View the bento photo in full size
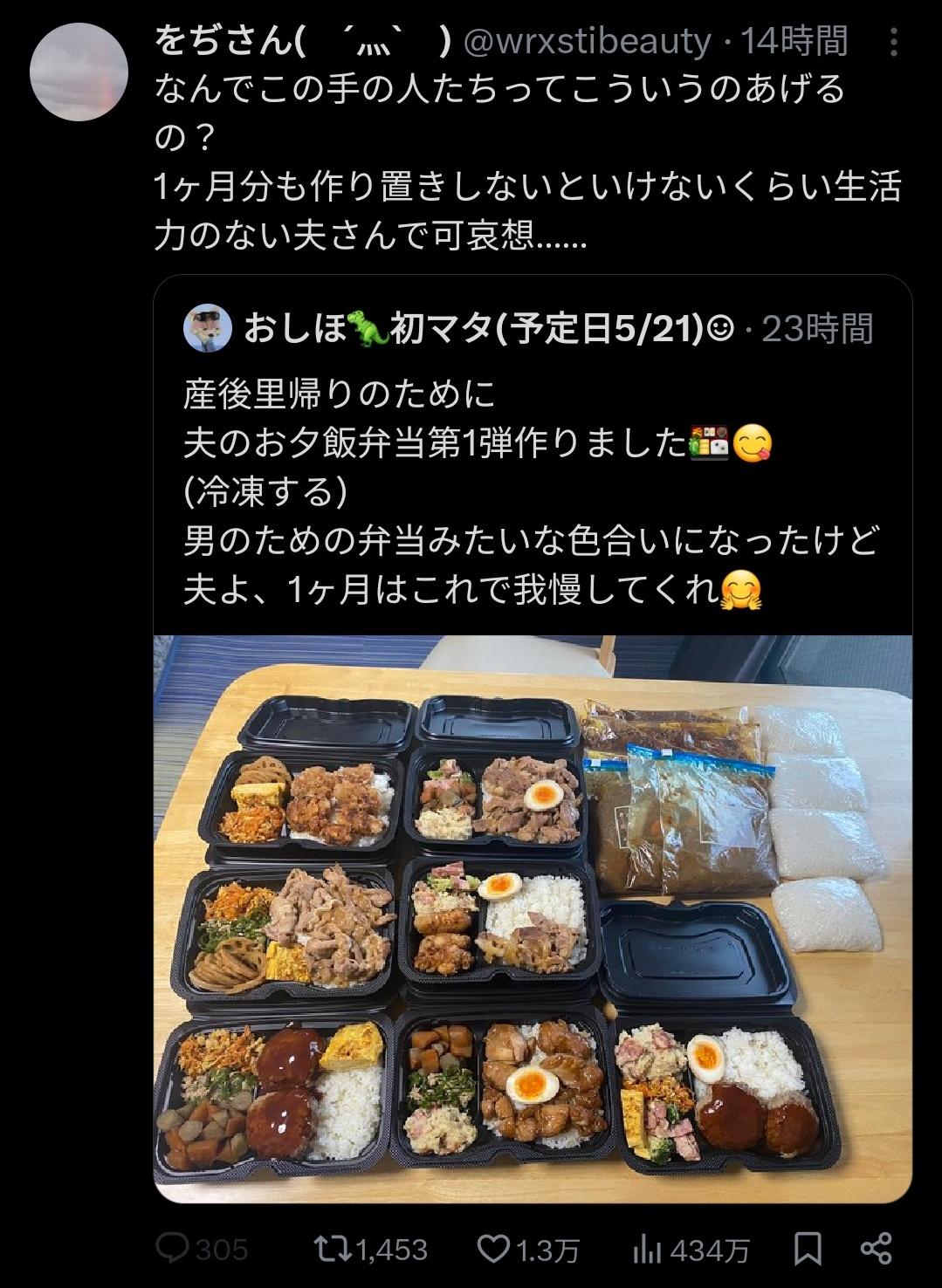 click(x=533, y=916)
